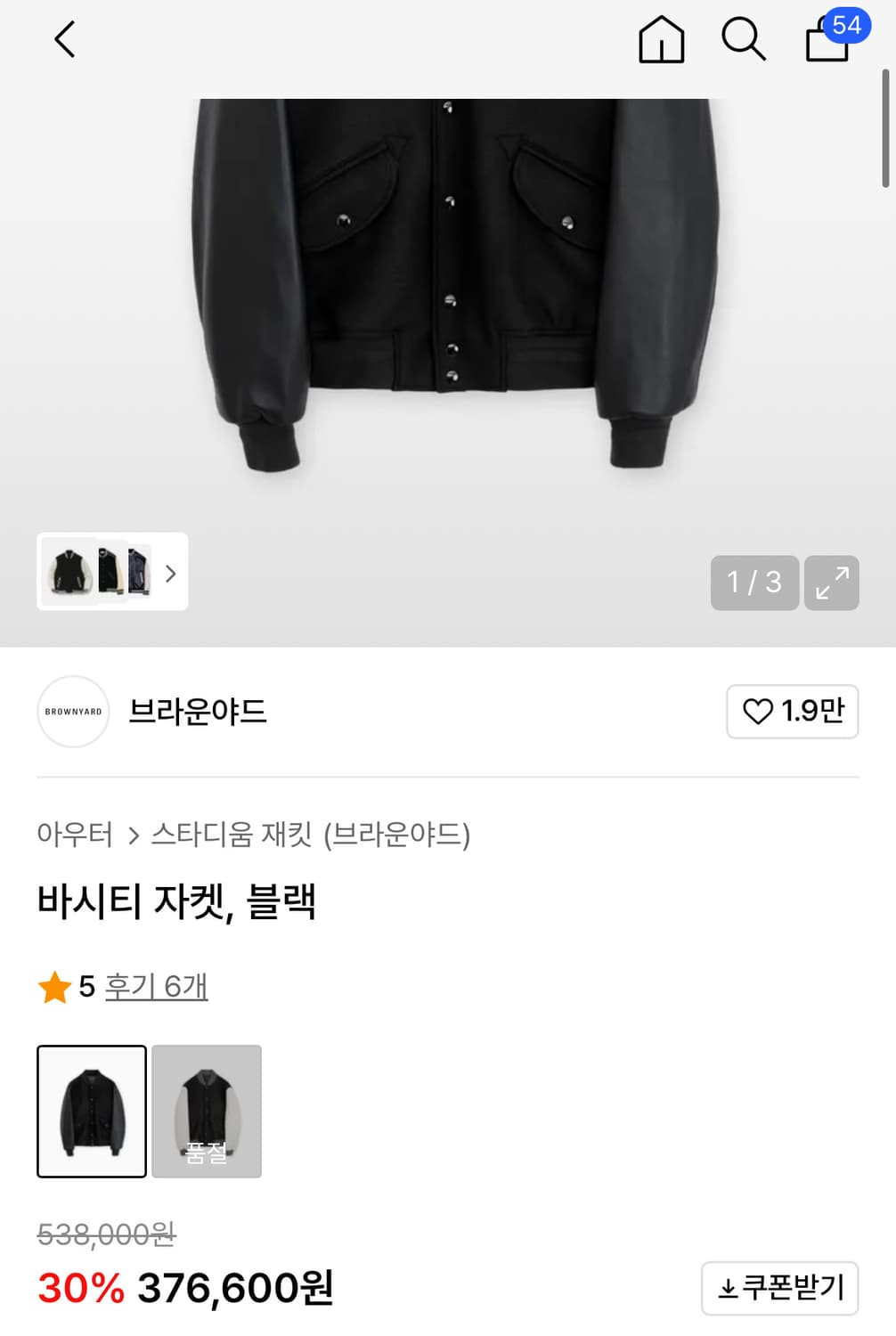The width and height of the screenshot is (896, 1336).
Task: Select the black jacket color option
Action: 92,1112
